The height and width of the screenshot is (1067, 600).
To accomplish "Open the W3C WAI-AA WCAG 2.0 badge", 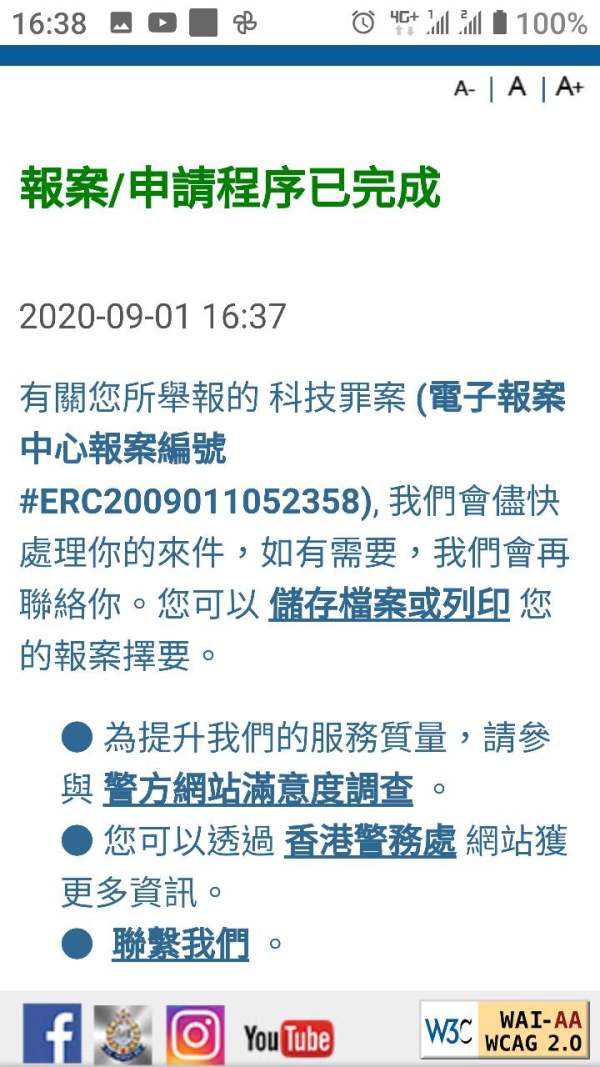I will [502, 1030].
